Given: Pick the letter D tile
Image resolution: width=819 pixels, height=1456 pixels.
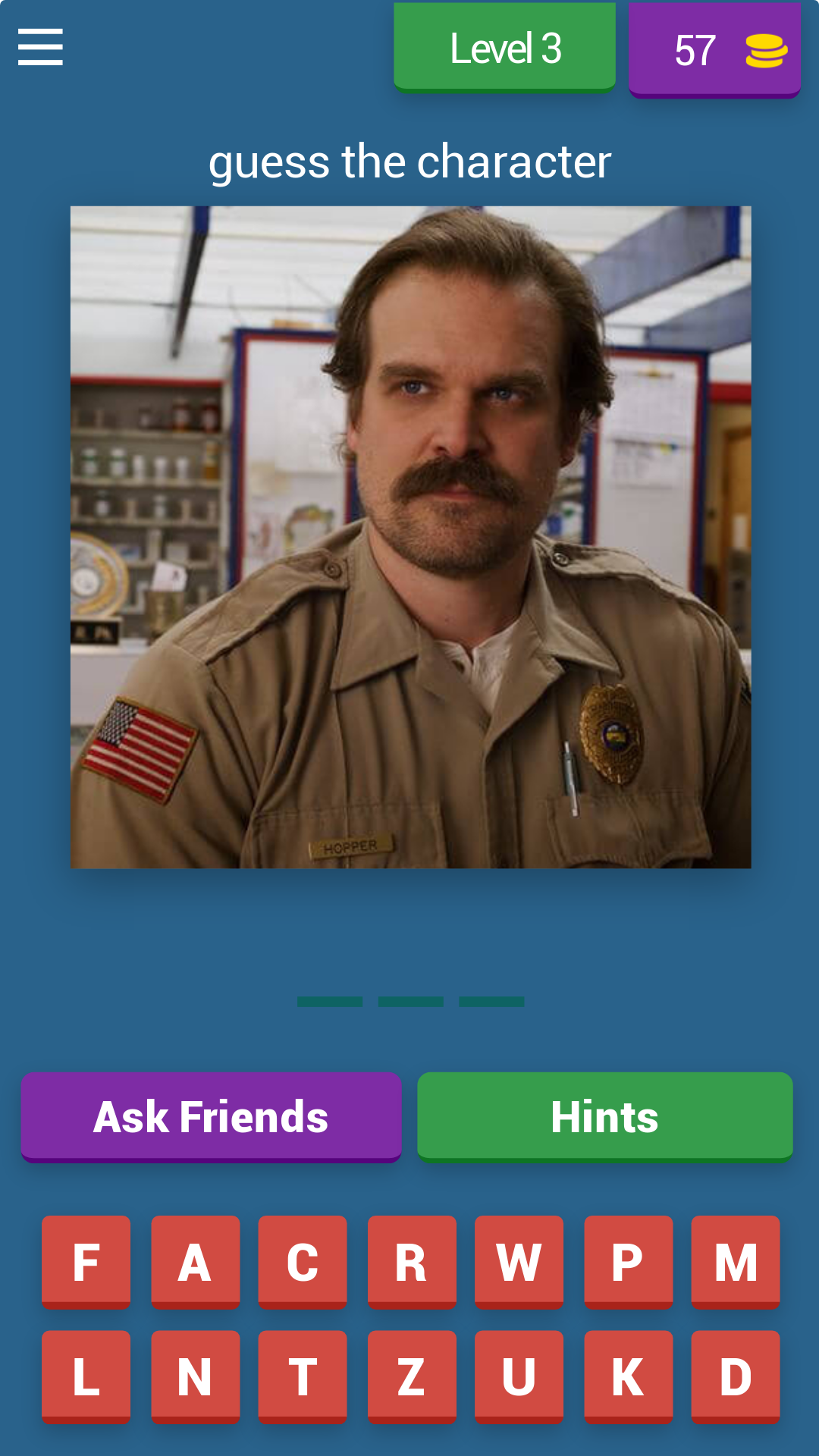Looking at the screenshot, I should 736,1377.
